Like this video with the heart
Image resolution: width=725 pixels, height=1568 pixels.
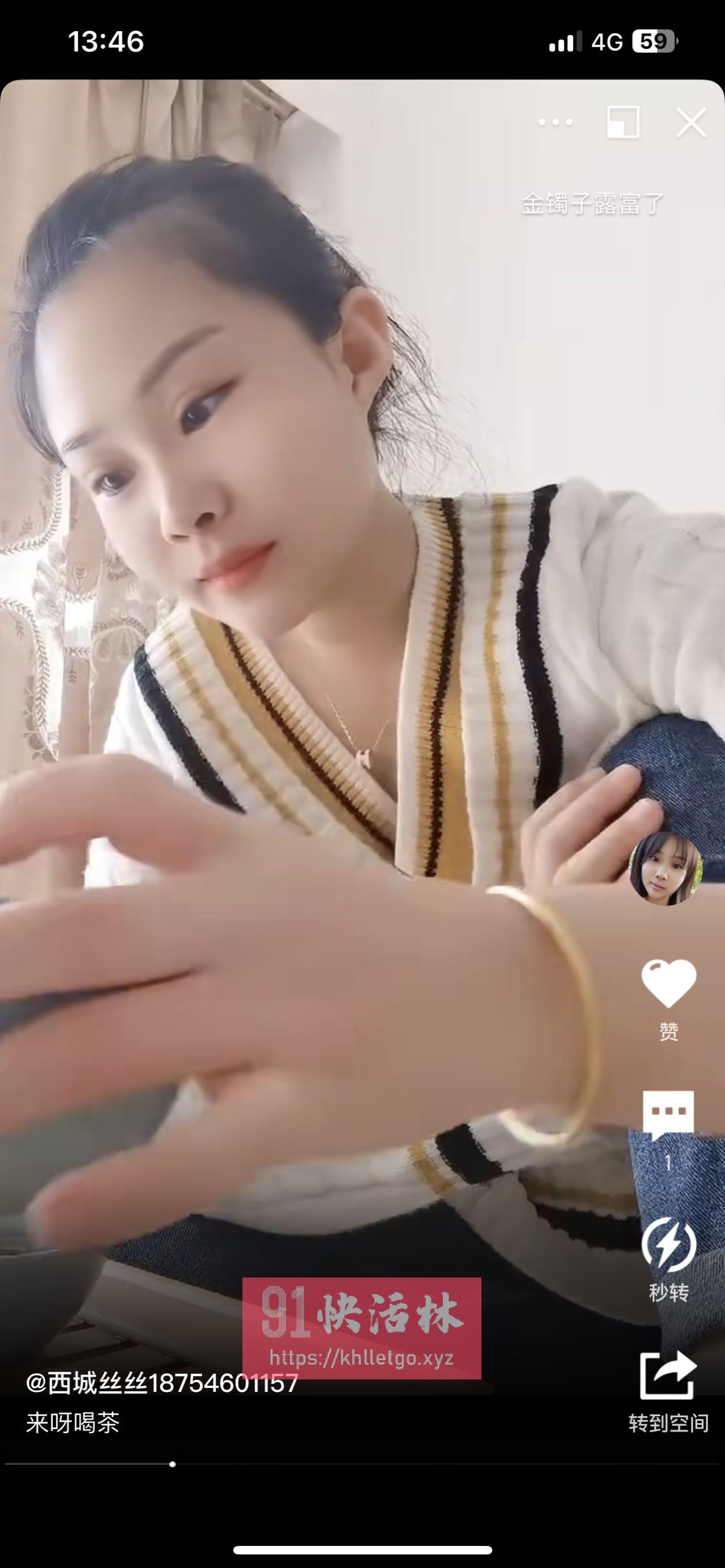668,984
